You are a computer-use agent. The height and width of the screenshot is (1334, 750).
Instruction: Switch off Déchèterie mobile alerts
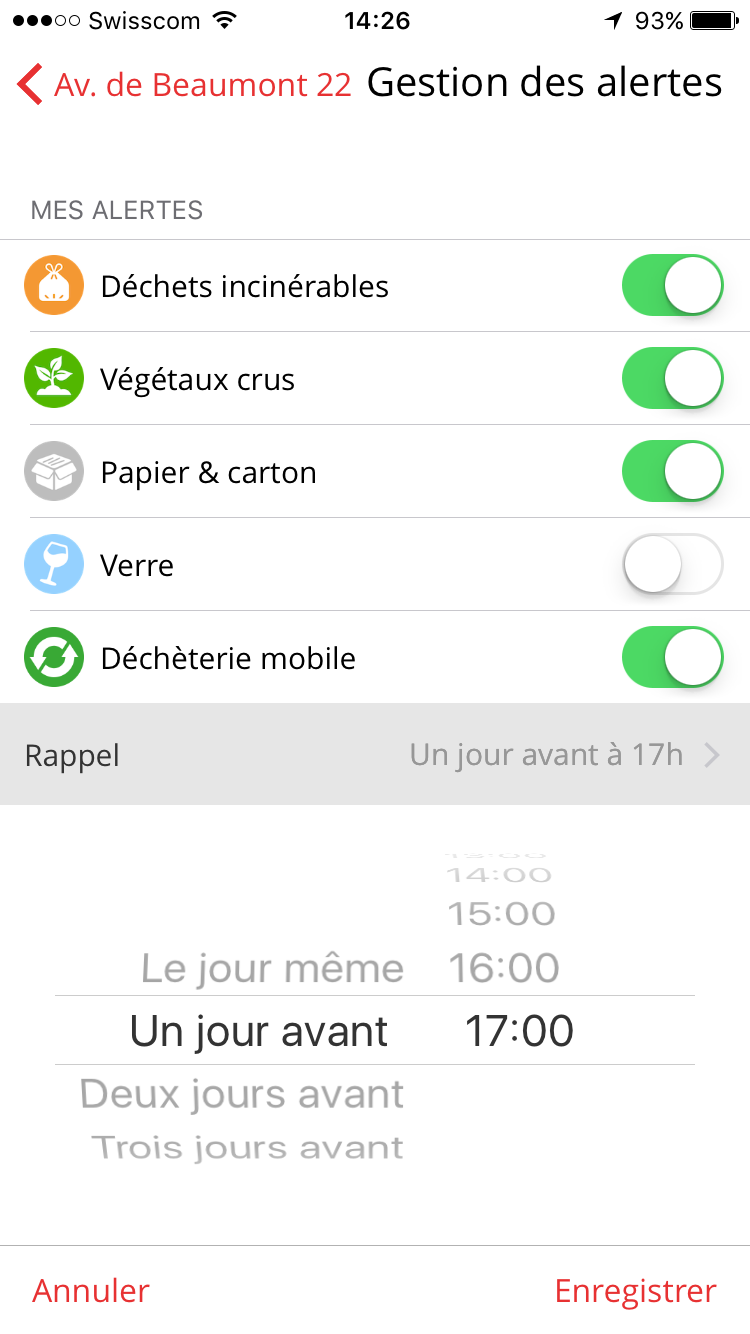click(672, 658)
